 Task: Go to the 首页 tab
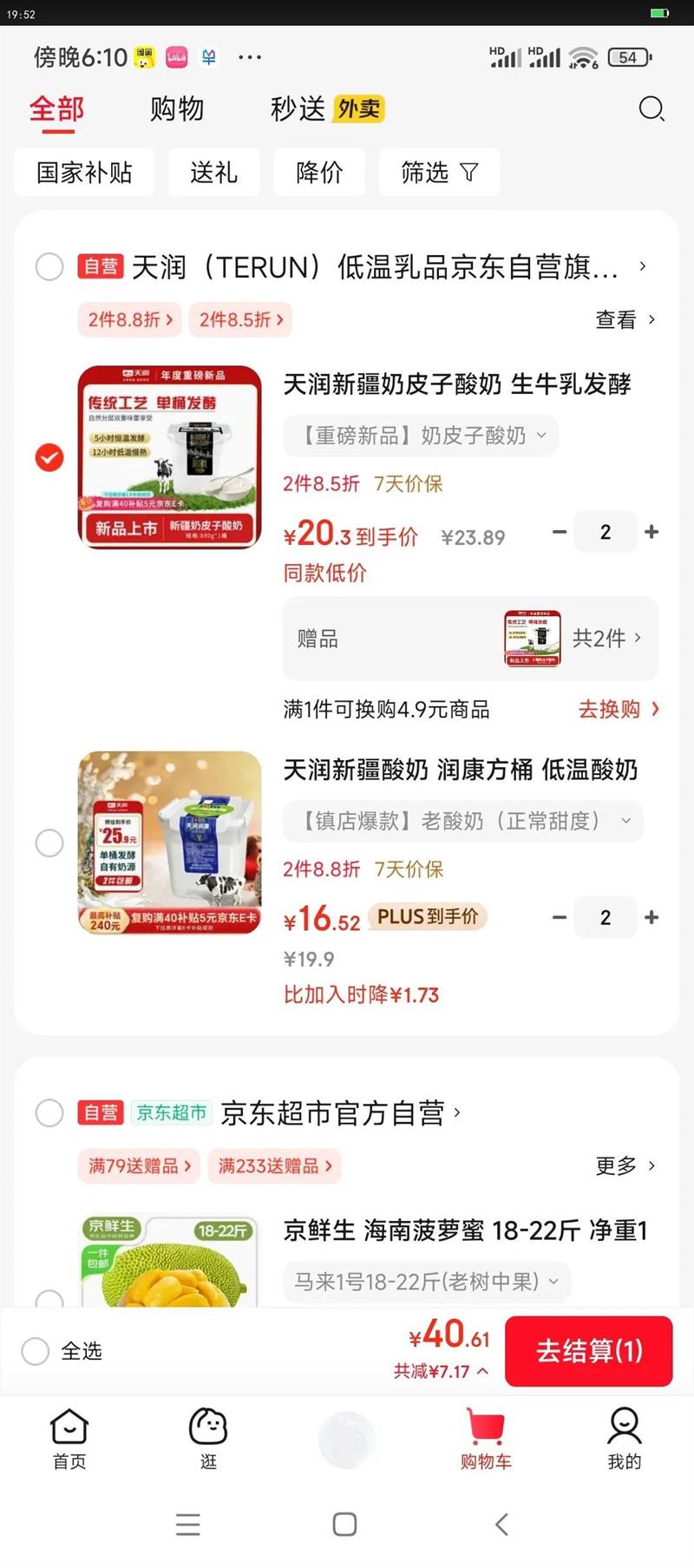tap(69, 1440)
